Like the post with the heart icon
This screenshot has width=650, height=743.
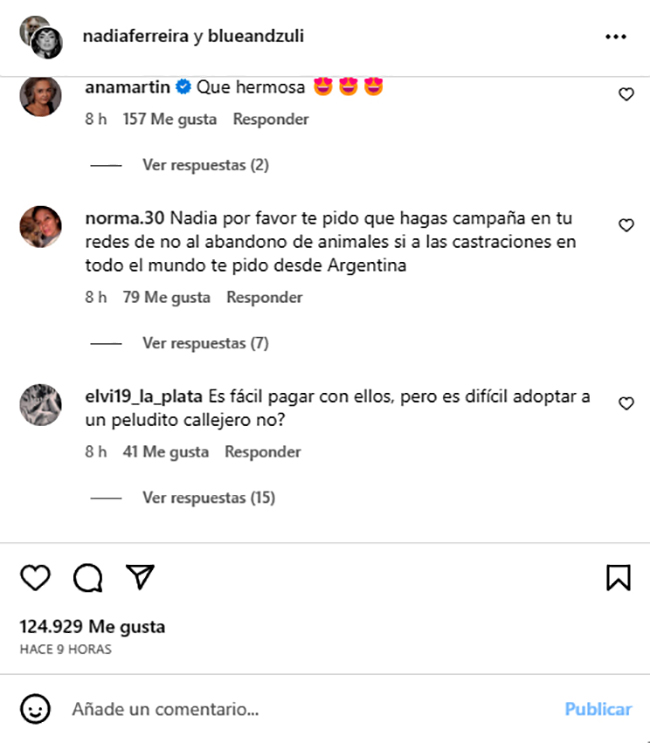tap(35, 577)
